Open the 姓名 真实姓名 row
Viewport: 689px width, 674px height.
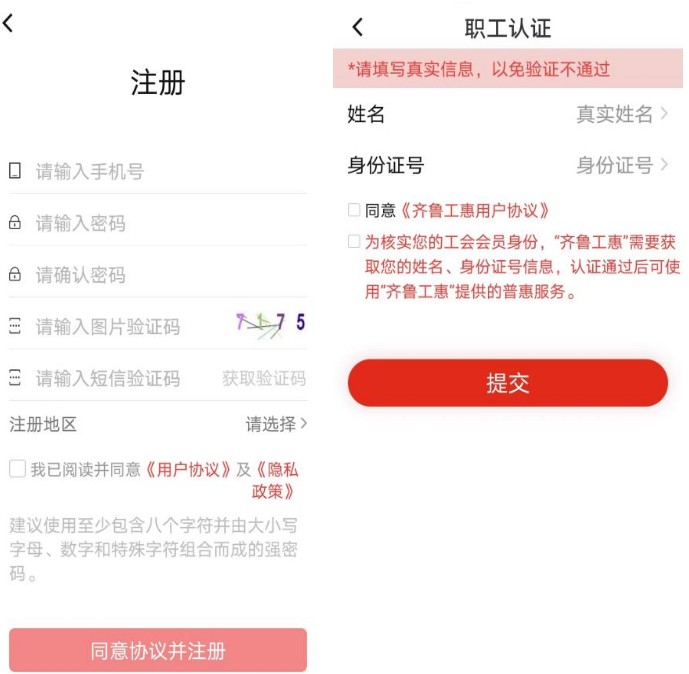(x=507, y=115)
